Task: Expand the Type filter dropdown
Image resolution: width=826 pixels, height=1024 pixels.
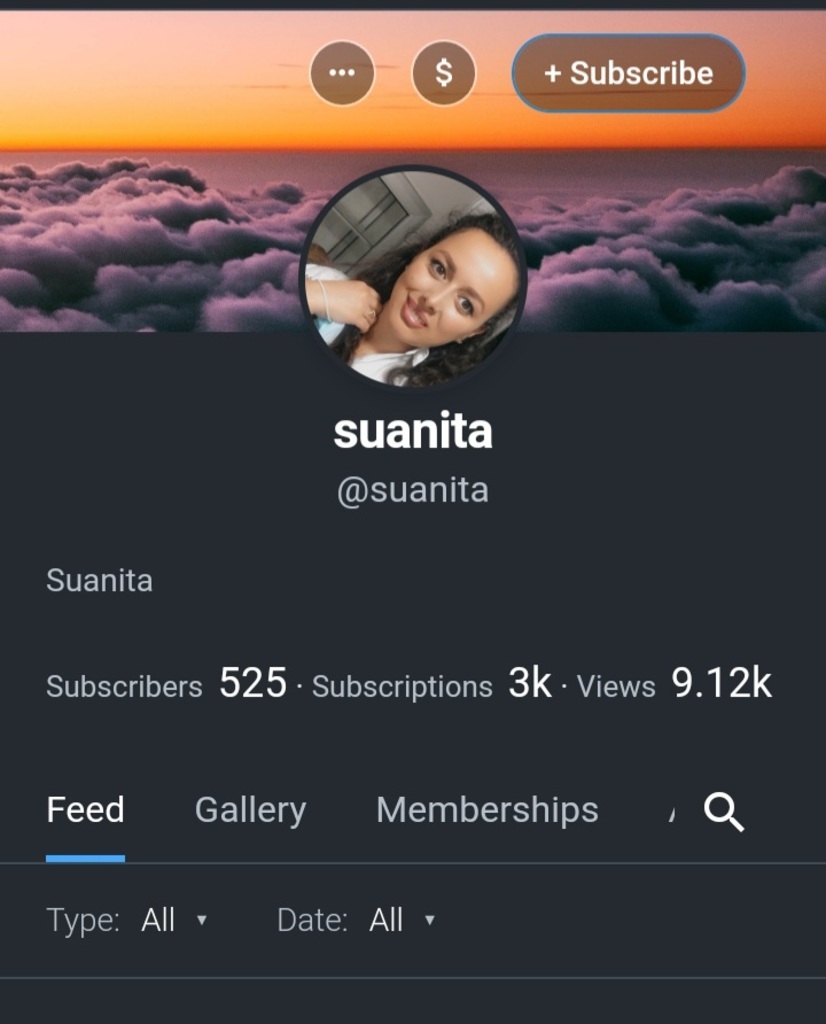Action: point(174,920)
